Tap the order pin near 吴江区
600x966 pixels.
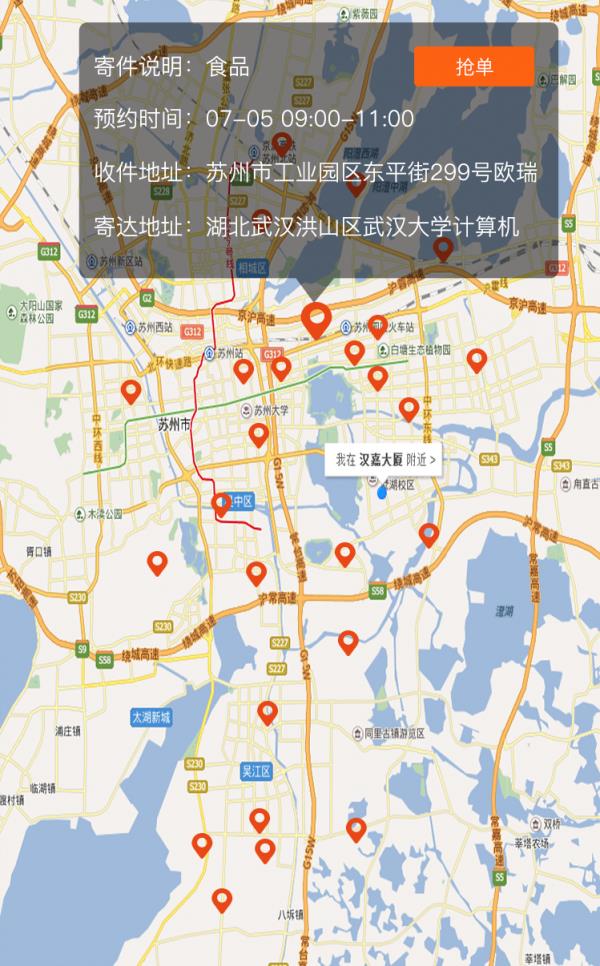[x=267, y=712]
